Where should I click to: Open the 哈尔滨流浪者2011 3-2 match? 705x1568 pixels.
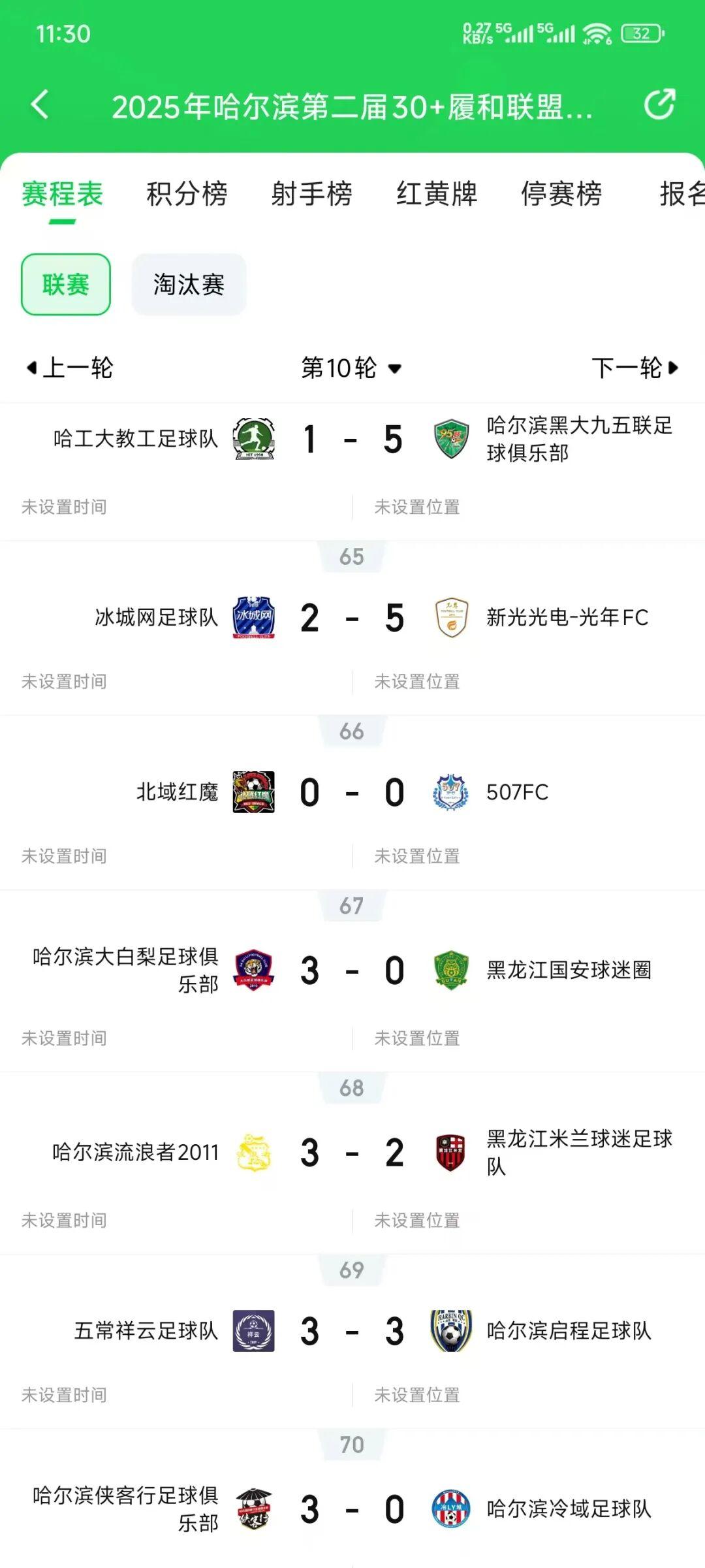tap(352, 1153)
